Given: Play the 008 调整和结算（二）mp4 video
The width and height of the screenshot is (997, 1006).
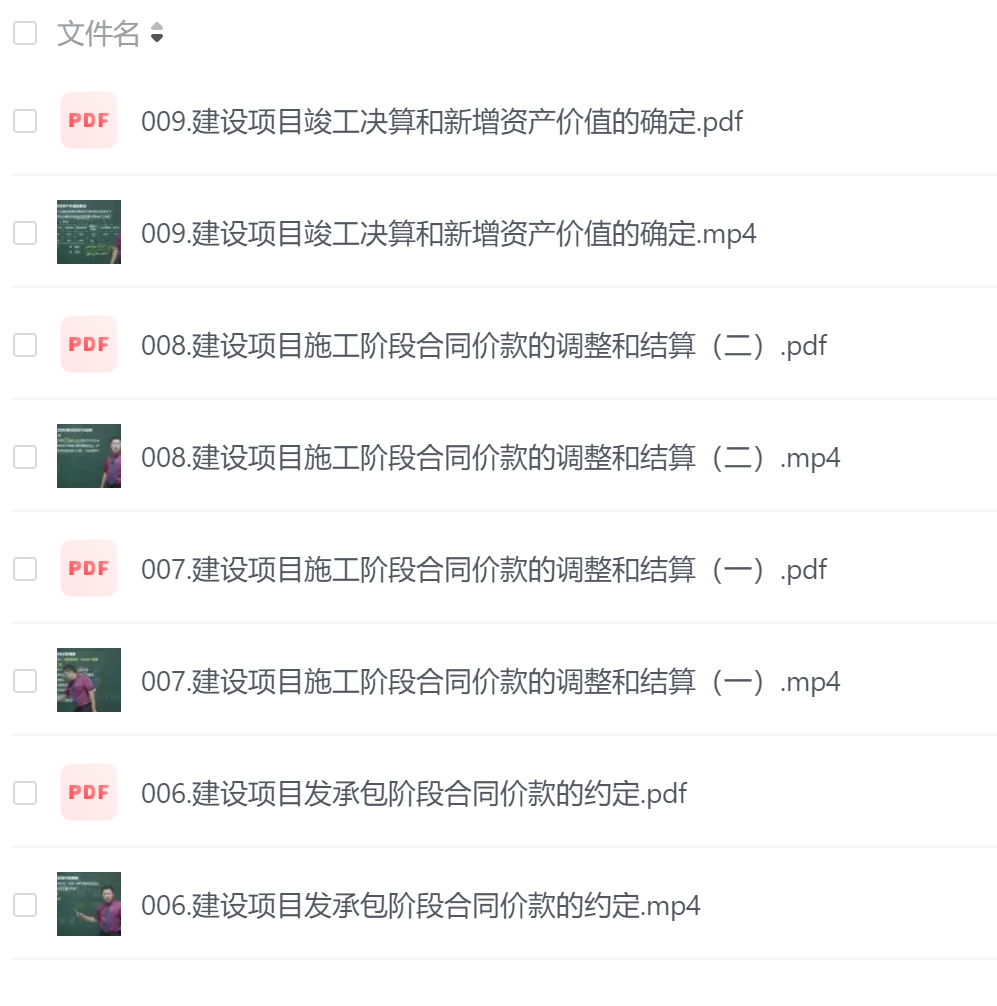Looking at the screenshot, I should (x=490, y=458).
